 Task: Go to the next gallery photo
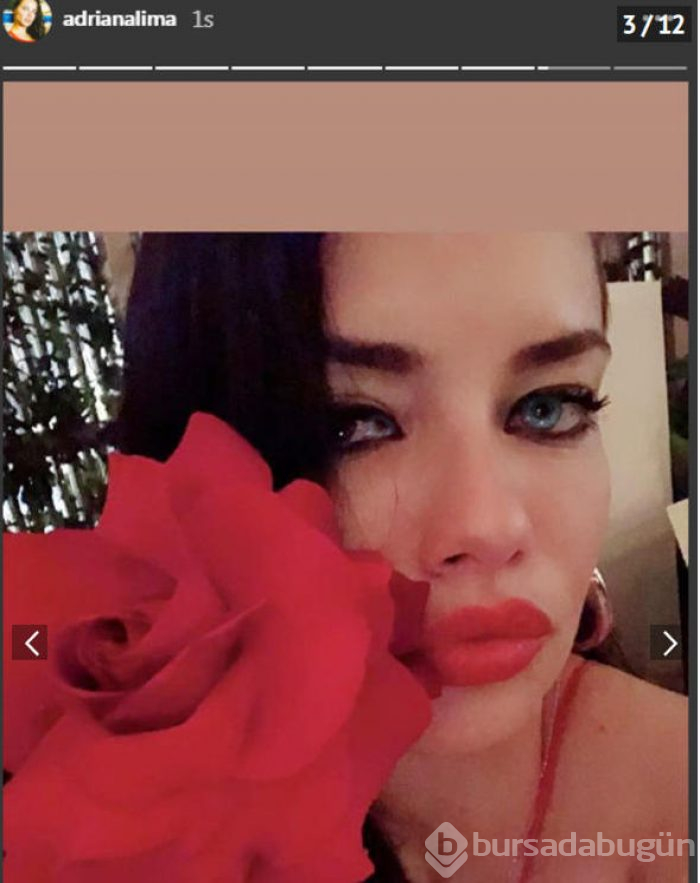click(666, 642)
